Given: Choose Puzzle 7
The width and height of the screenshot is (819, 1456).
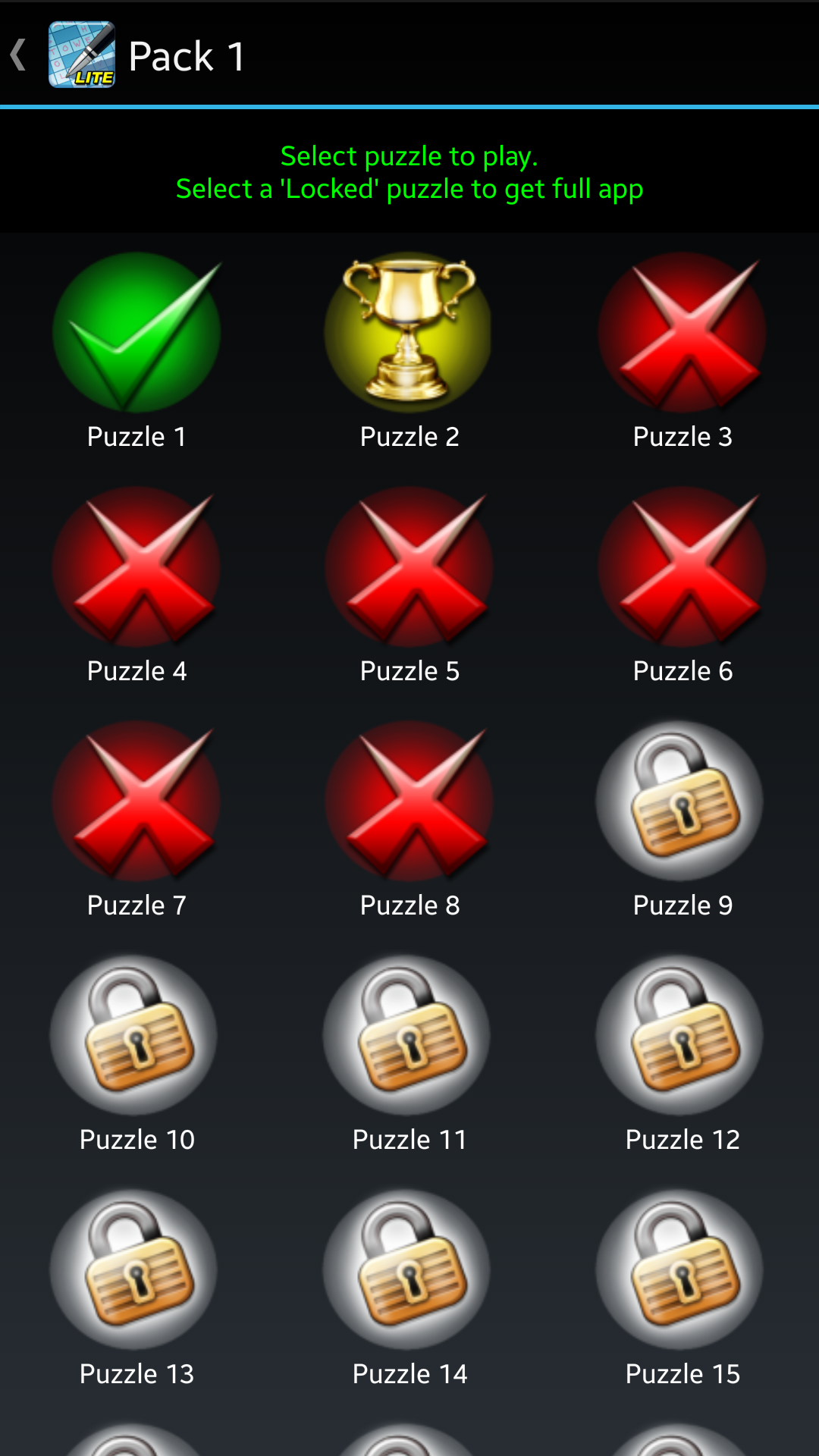Looking at the screenshot, I should (136, 802).
